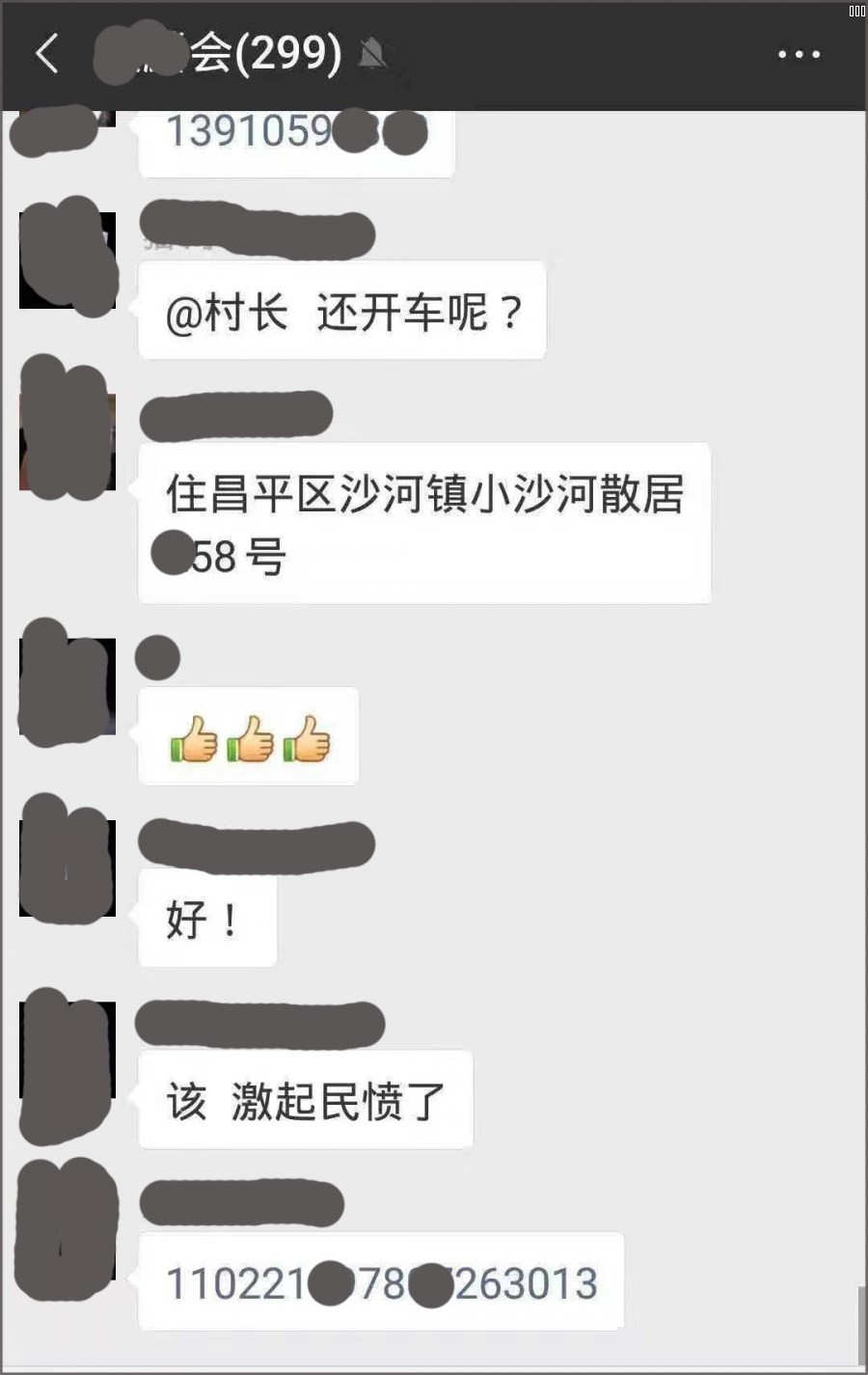This screenshot has height=1375, width=868.
Task: Tap the ID number message starting with 110221
Action: click(x=381, y=1283)
